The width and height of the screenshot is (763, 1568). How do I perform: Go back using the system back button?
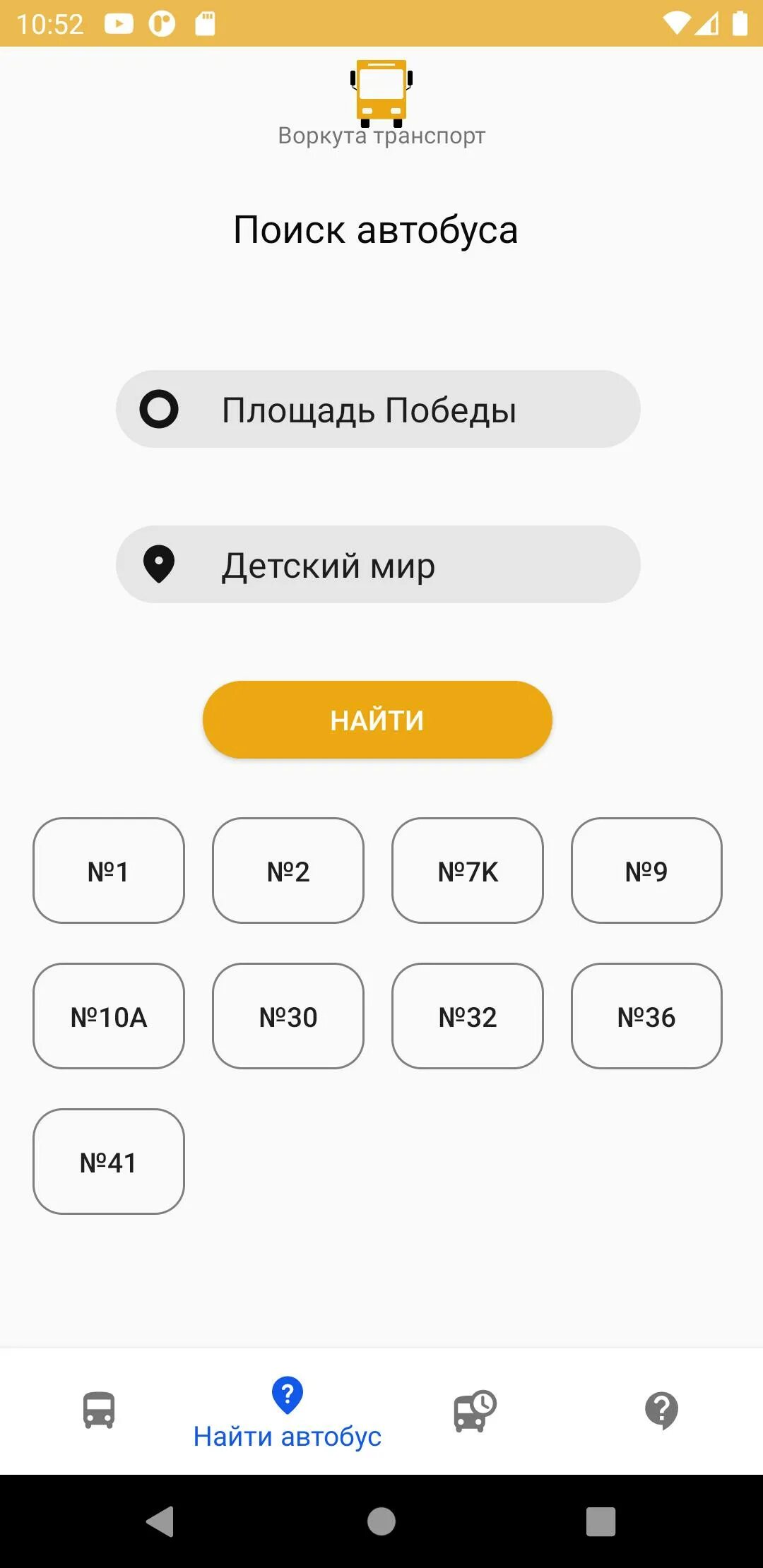coord(160,1521)
